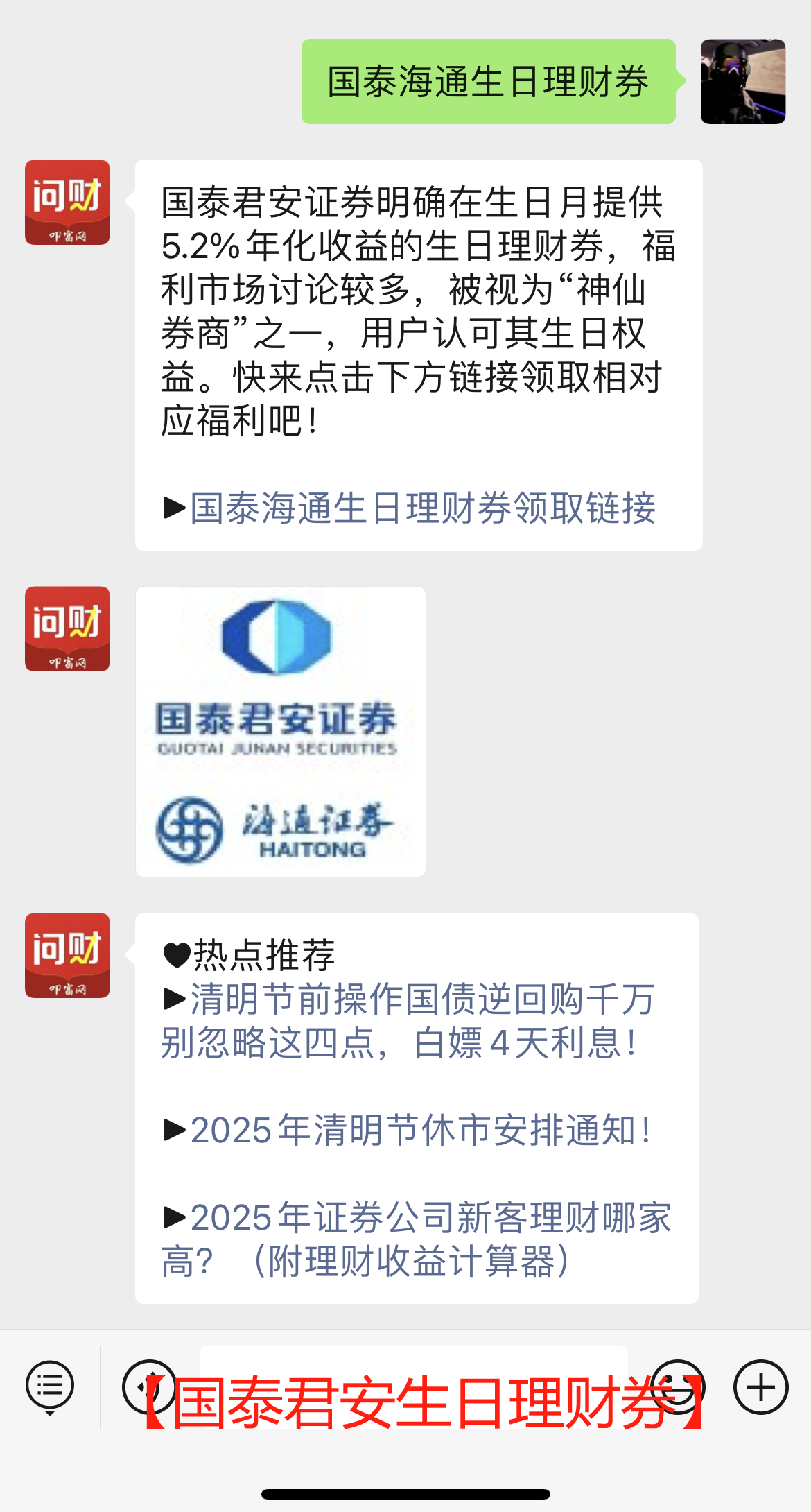Open the 2025年清明节休市安排通知 link

pyautogui.click(x=420, y=1130)
